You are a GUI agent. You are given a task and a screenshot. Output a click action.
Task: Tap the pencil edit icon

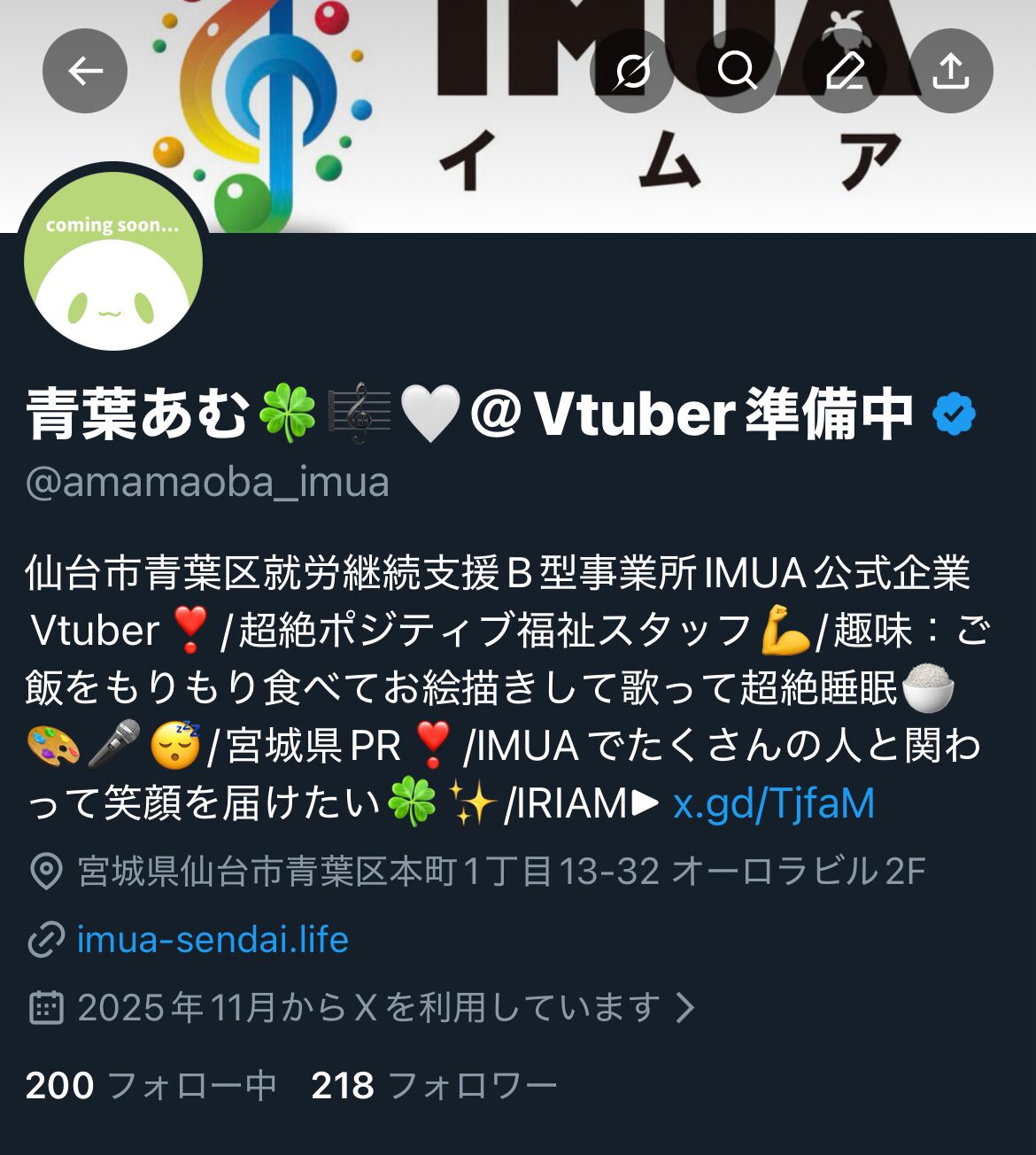pos(845,71)
